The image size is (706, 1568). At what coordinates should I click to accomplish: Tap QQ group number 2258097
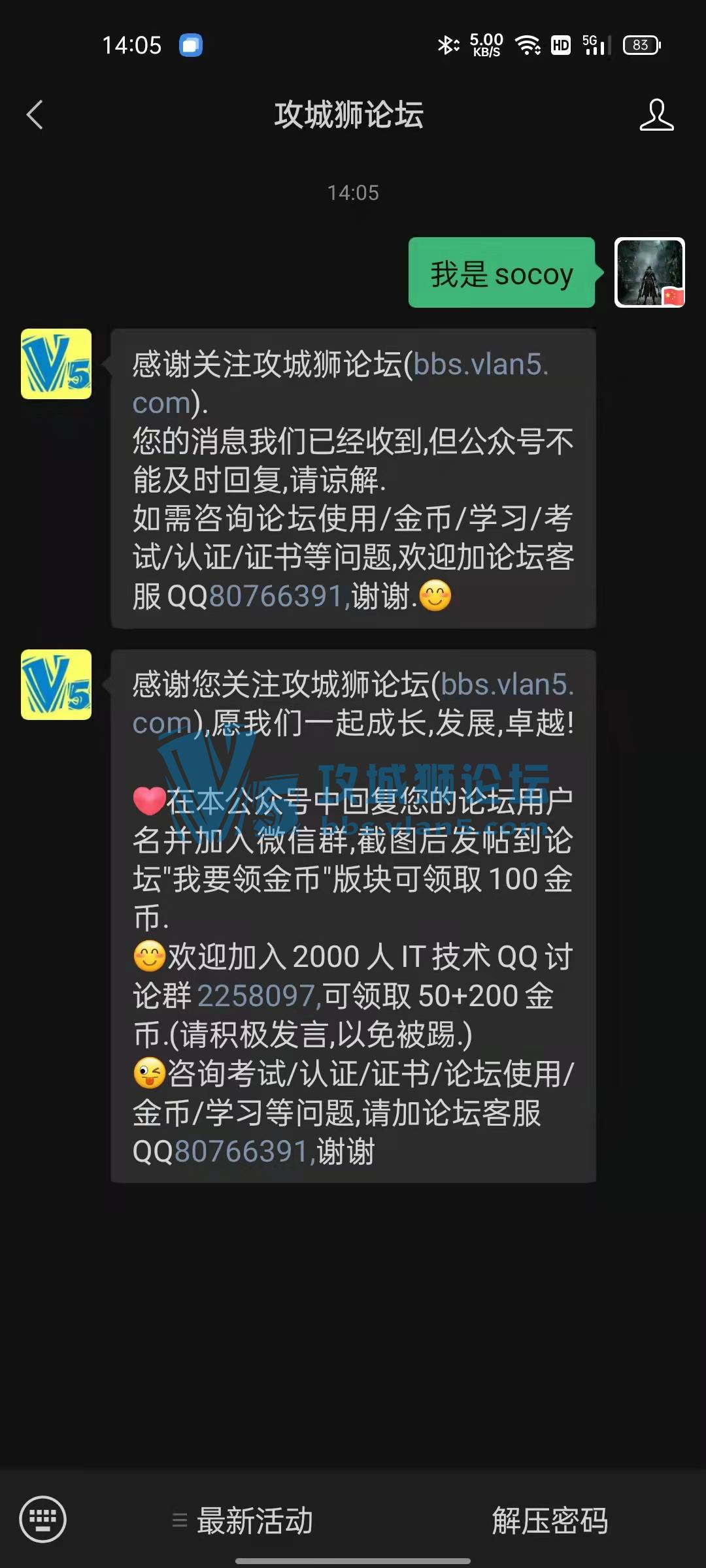click(258, 996)
